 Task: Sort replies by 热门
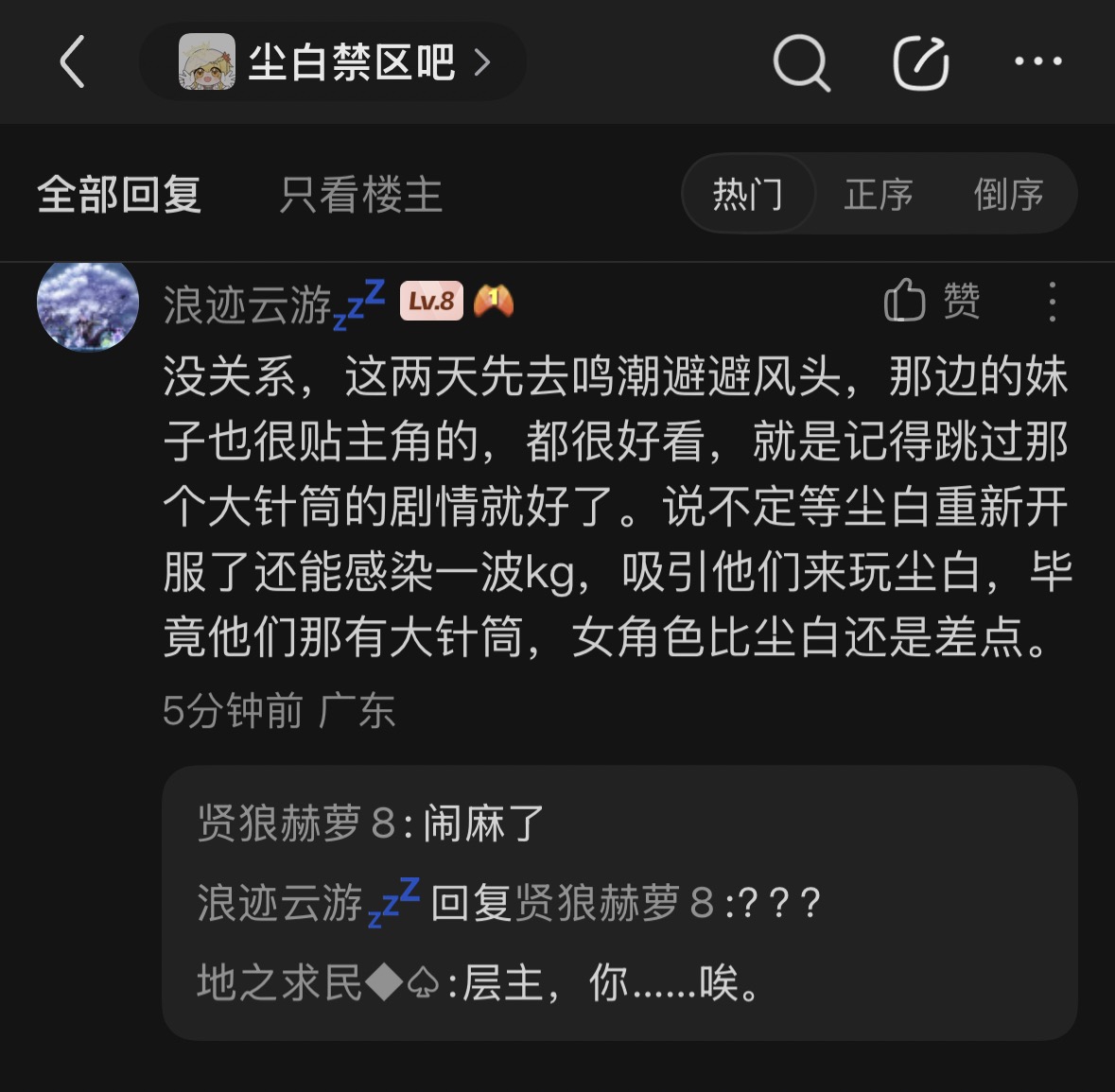747,195
